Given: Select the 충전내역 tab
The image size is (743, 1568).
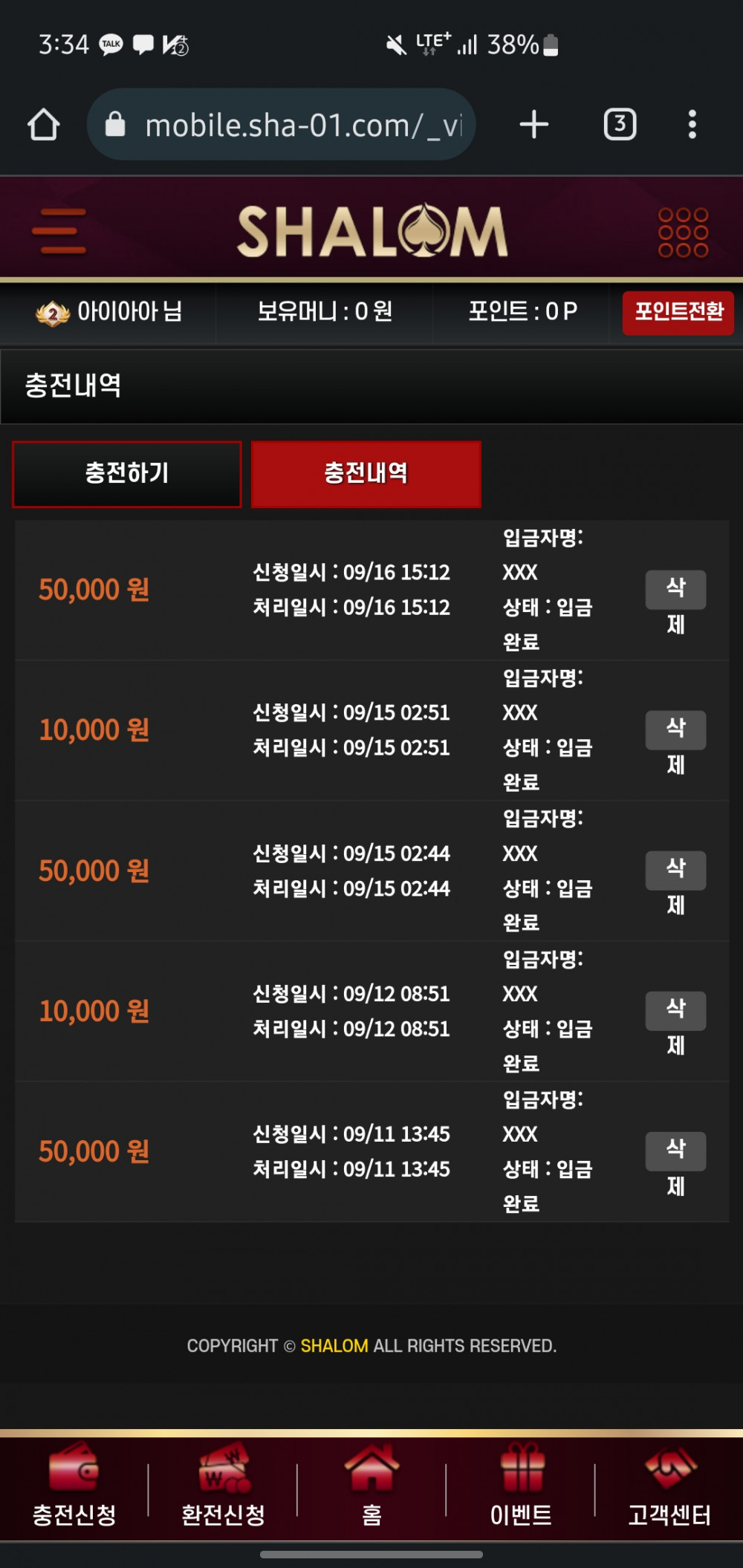Looking at the screenshot, I should (366, 474).
